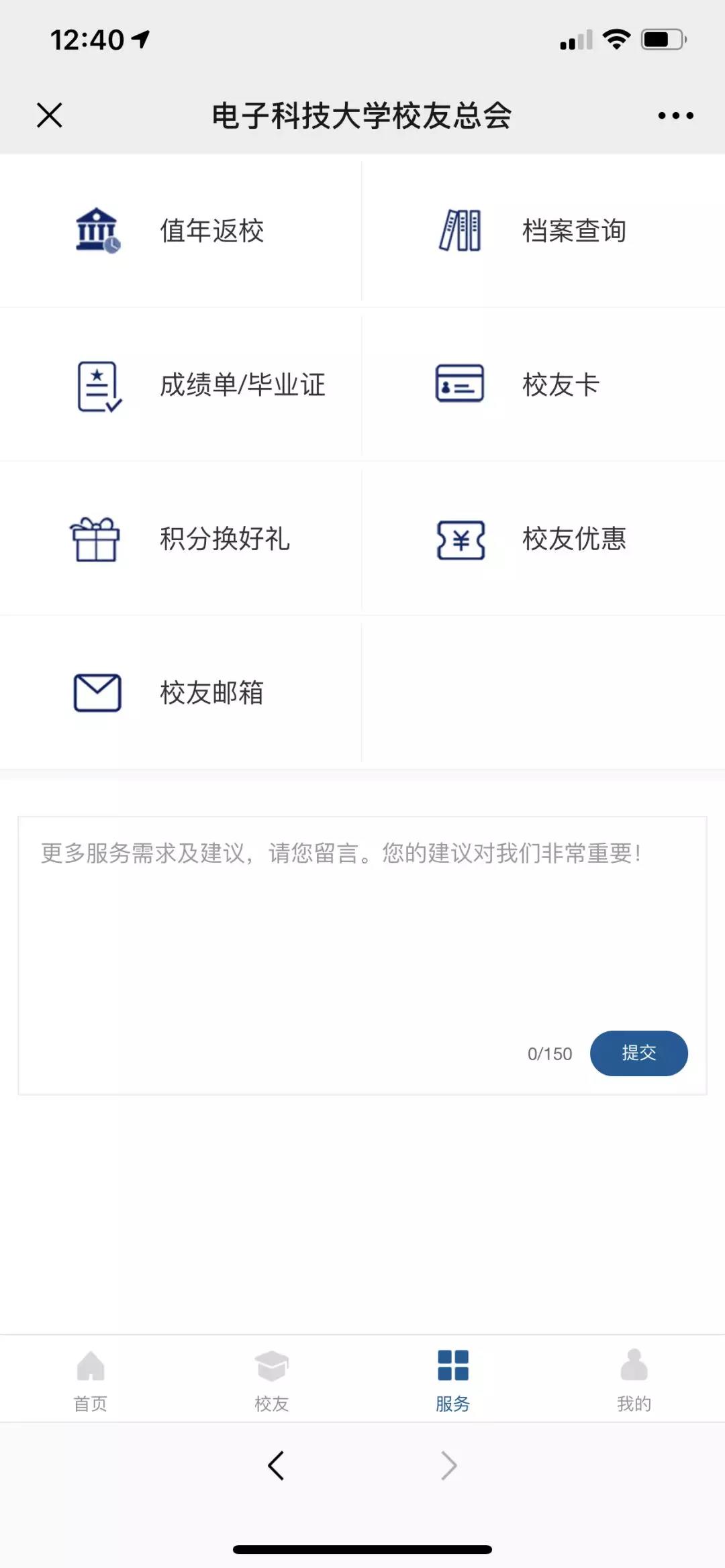Focus the suggestion message text field
725x1568 pixels.
coord(362,926)
